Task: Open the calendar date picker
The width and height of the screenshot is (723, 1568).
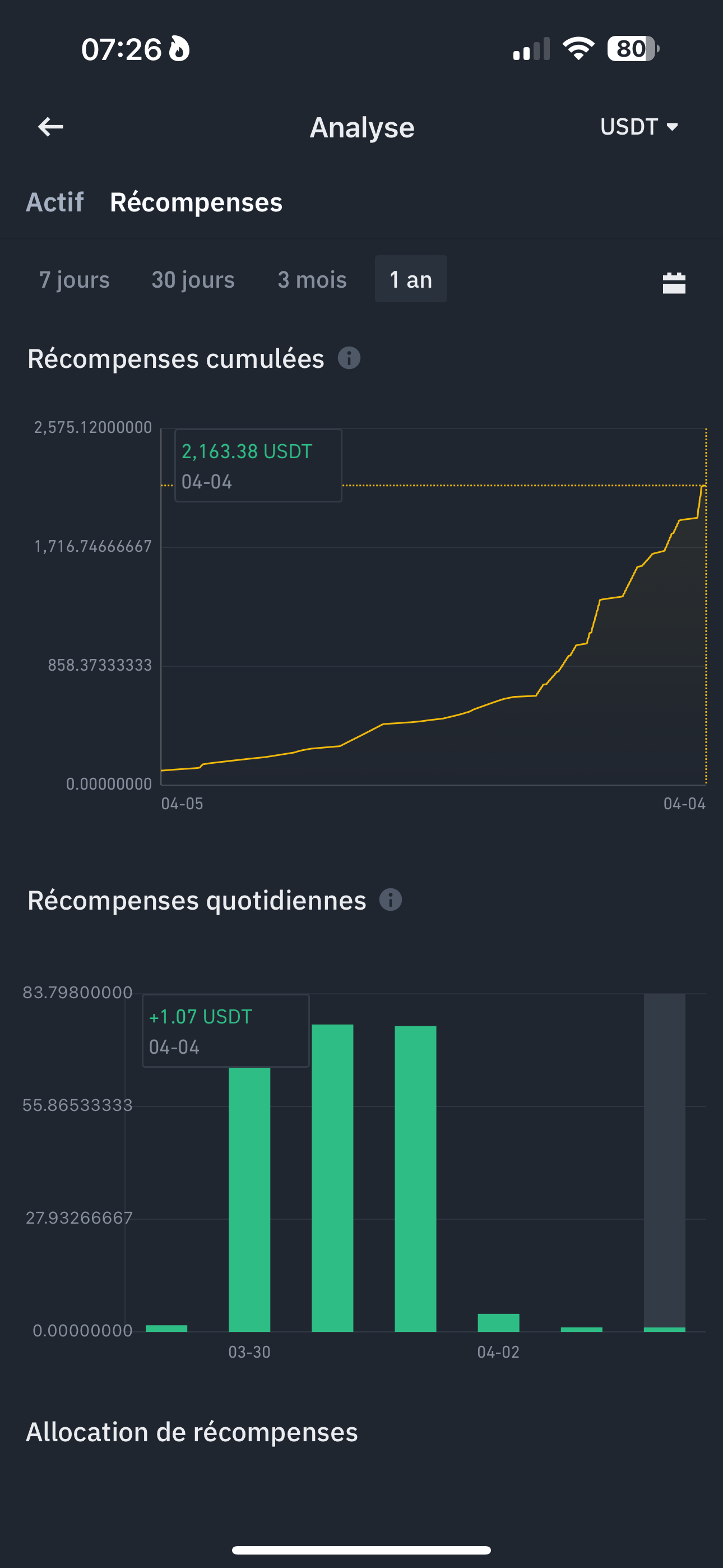Action: [674, 283]
